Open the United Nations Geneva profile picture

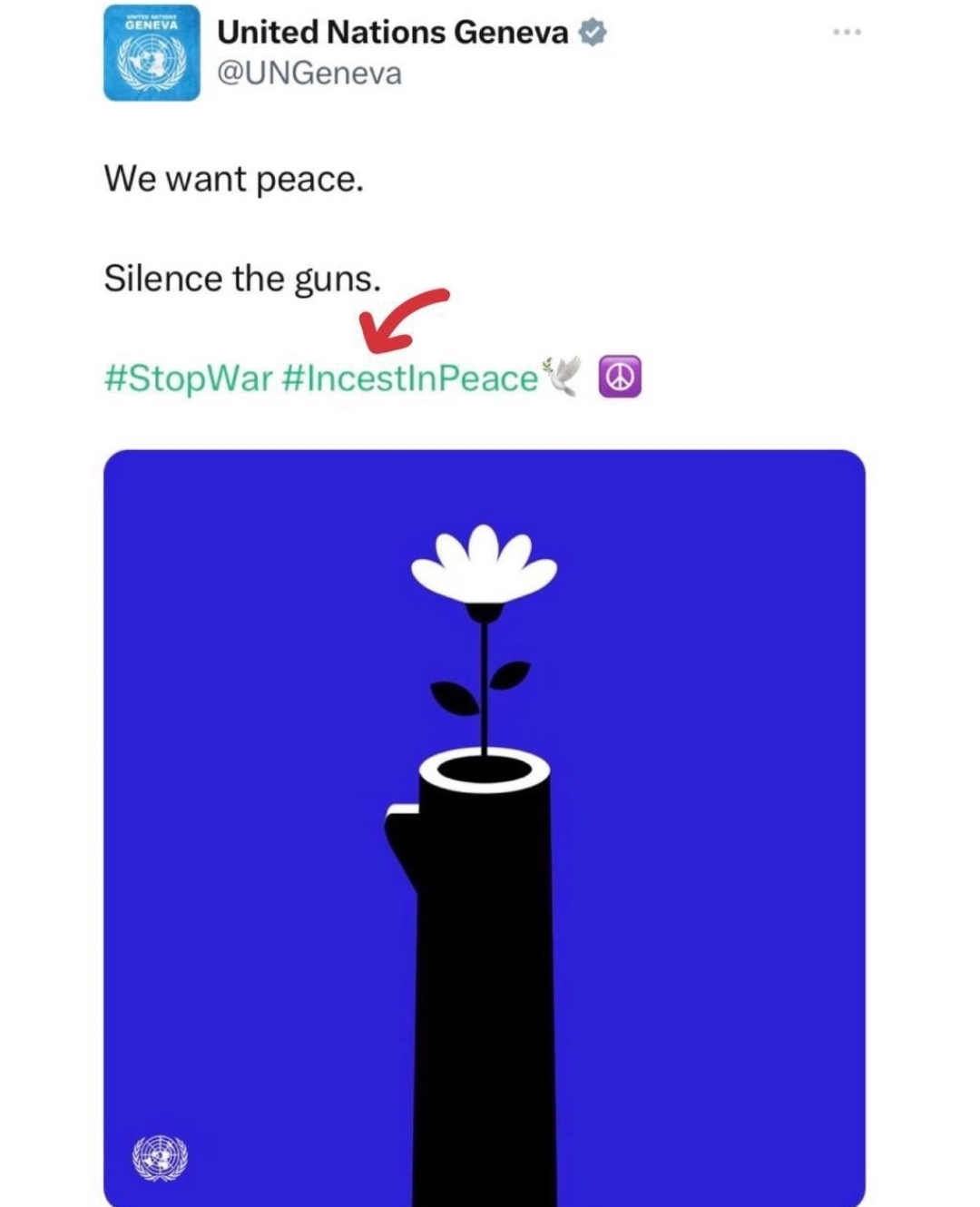tap(152, 53)
